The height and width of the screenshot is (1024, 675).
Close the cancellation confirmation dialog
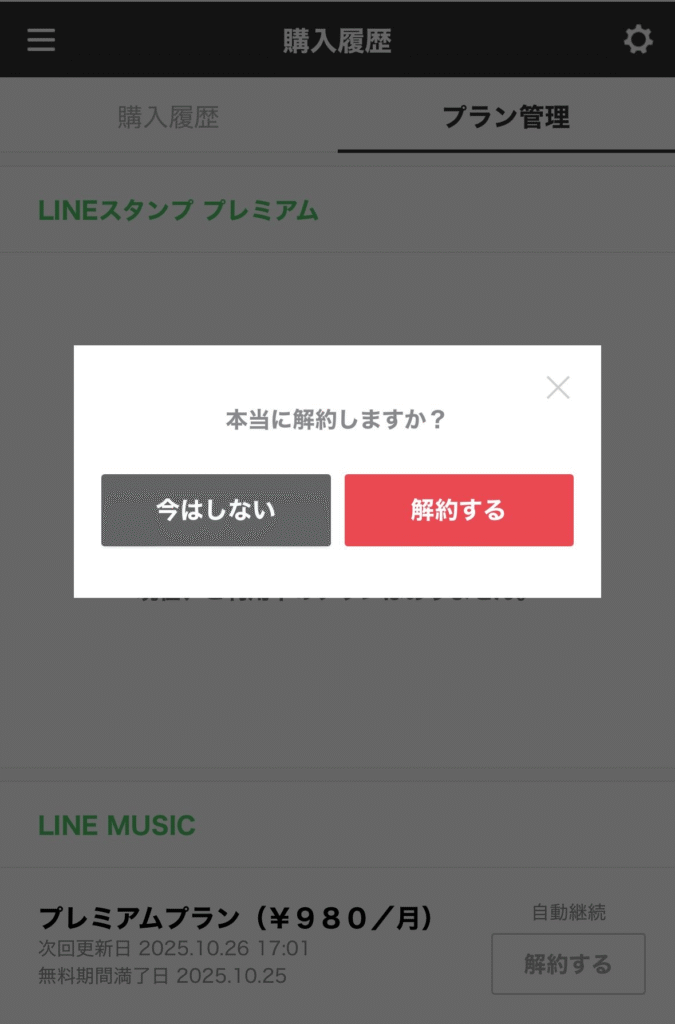tap(558, 388)
